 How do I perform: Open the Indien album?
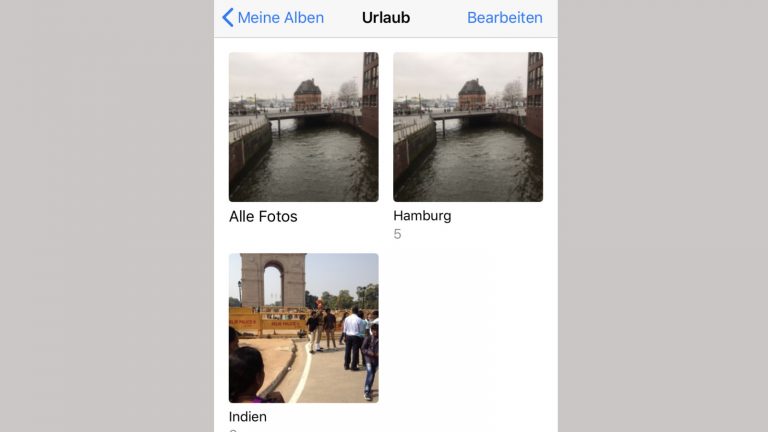(303, 327)
